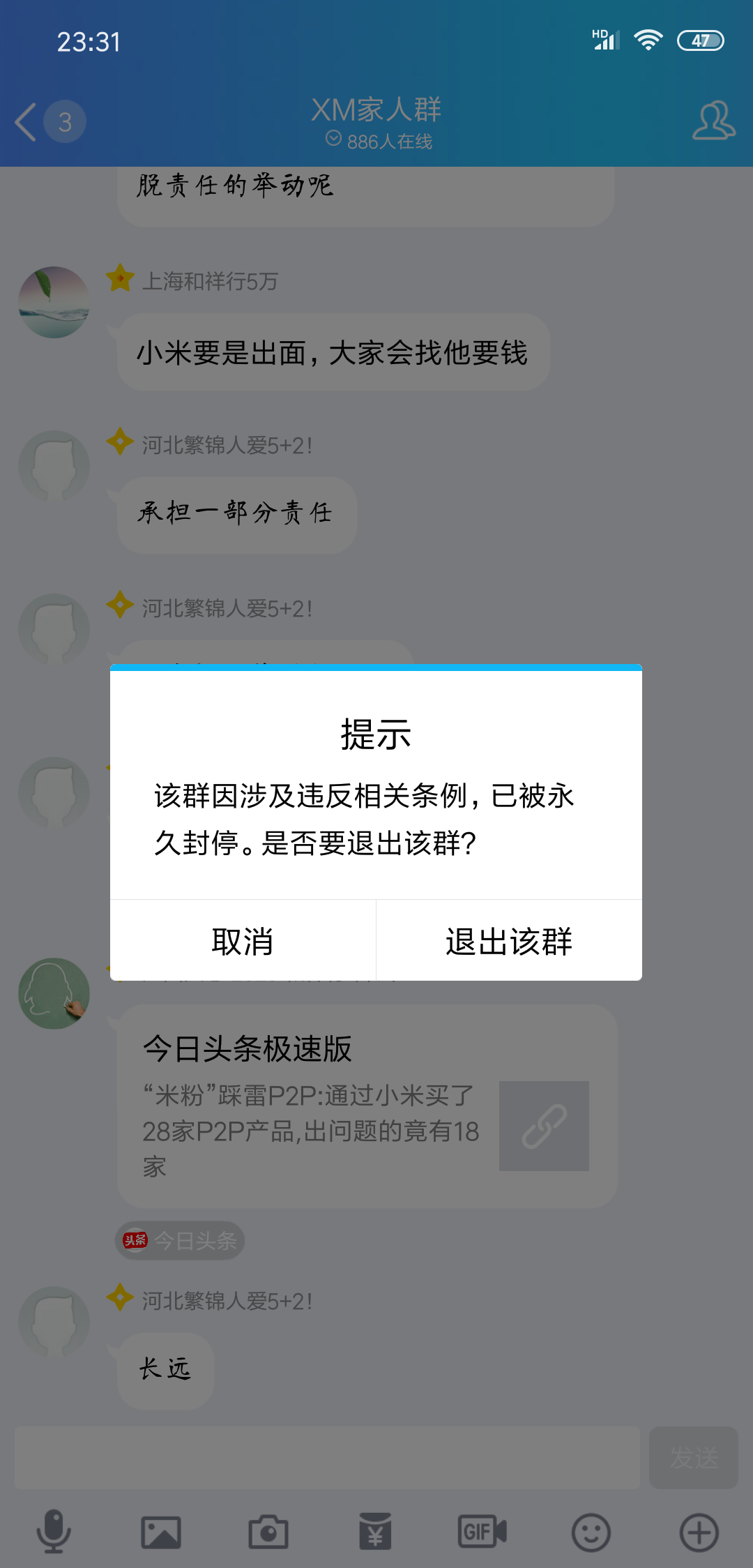Send a red packet
Viewport: 753px width, 1568px height.
coord(376,1532)
